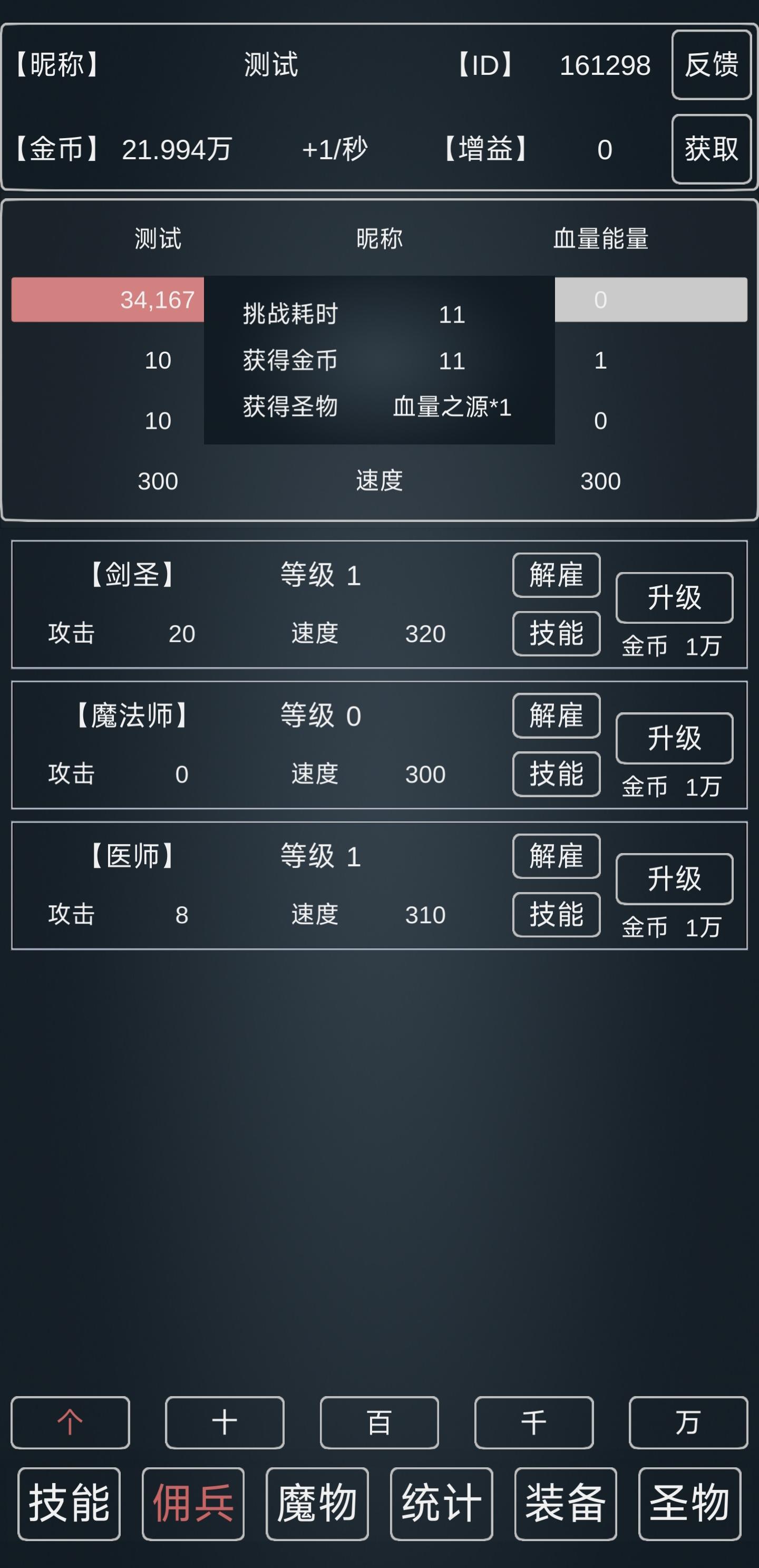This screenshot has width=759, height=1568.
Task: Open the 魔物 monsters tab
Action: pos(317,1504)
